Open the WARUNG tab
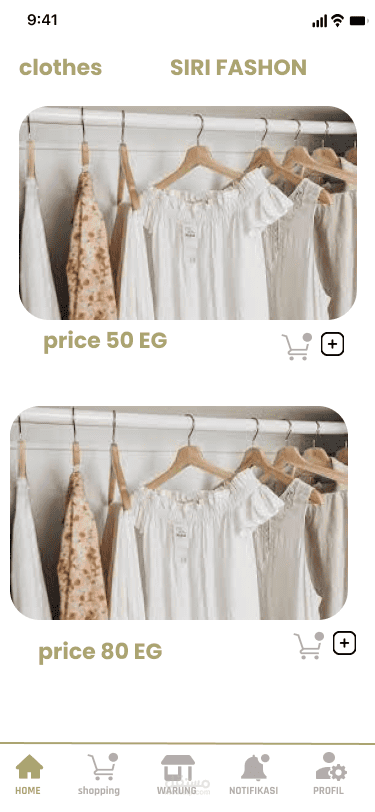Viewport: 375px width, 812px height. tap(178, 774)
